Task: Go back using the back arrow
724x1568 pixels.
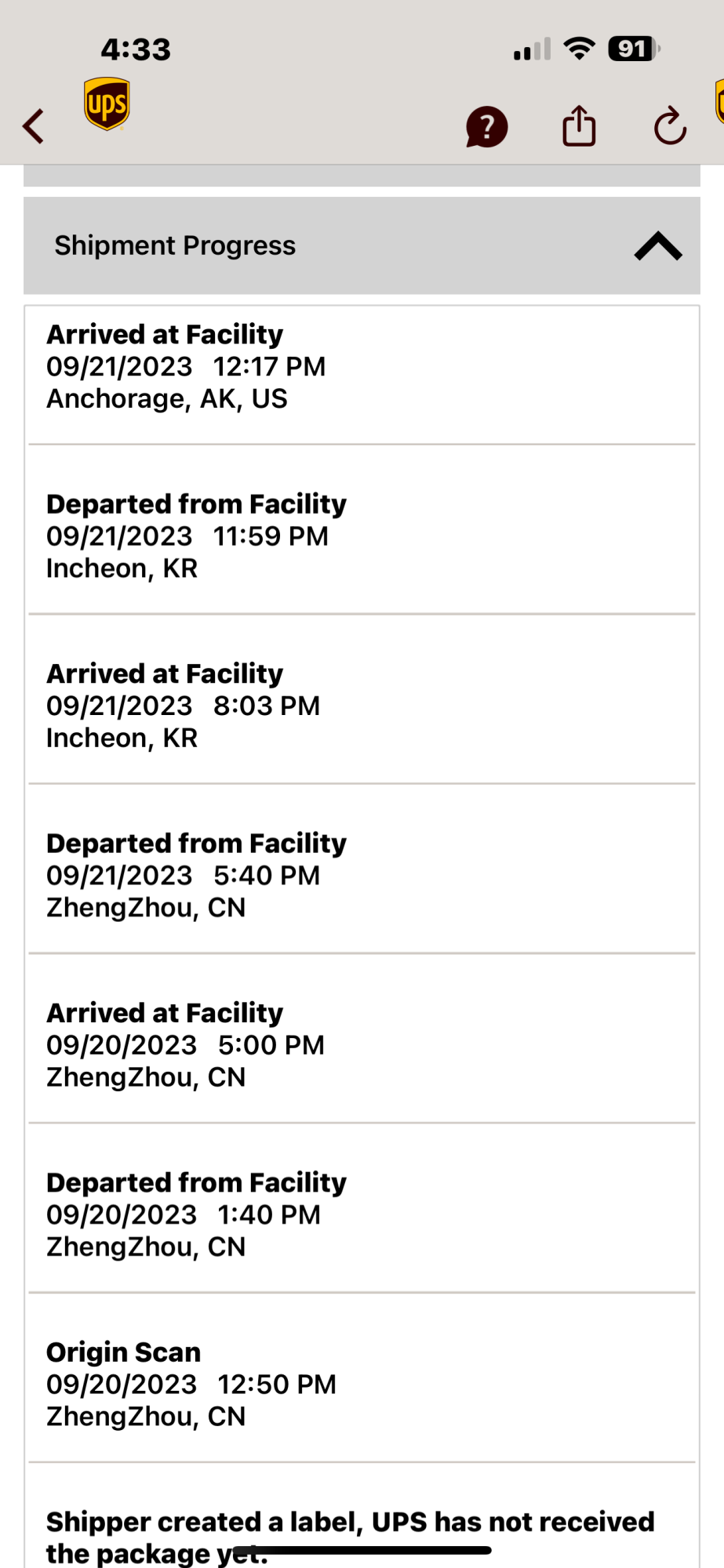Action: [x=33, y=126]
